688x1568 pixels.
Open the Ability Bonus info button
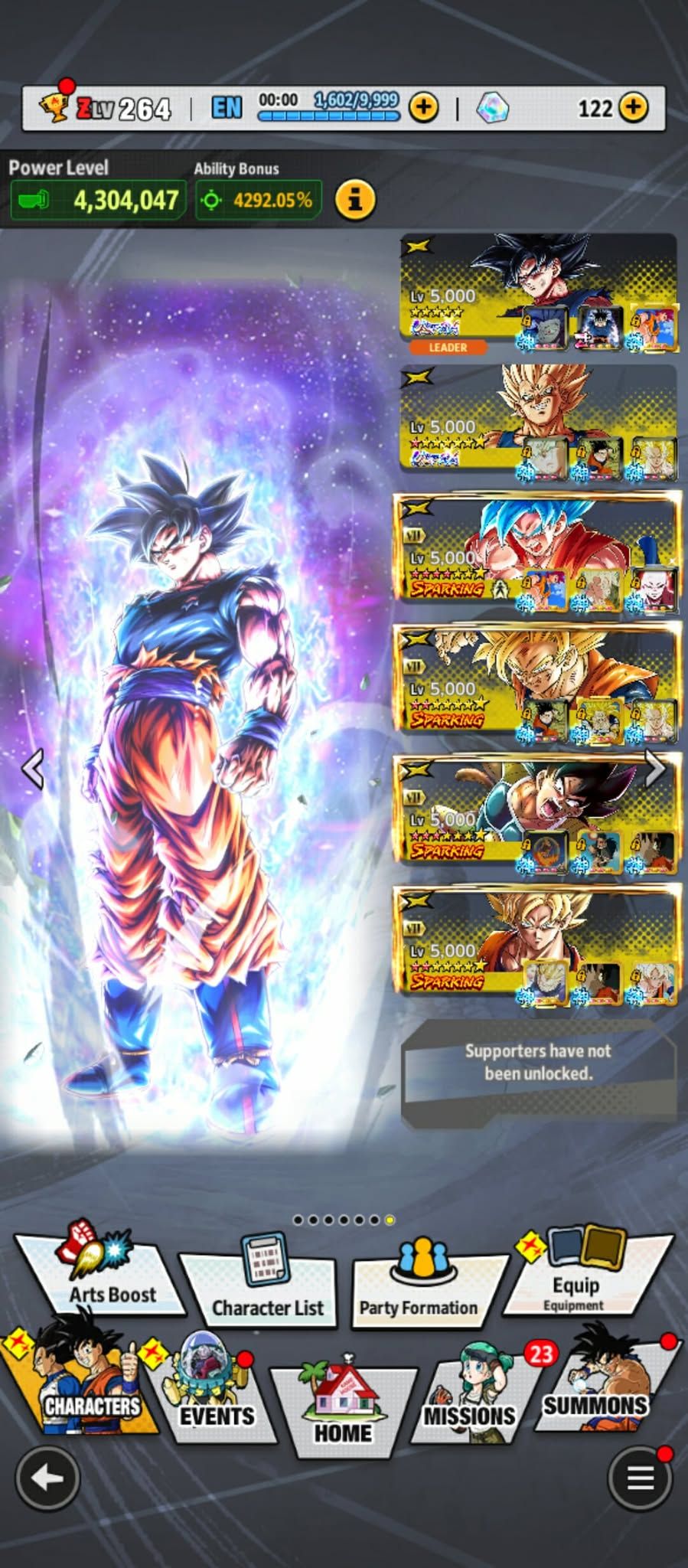355,200
